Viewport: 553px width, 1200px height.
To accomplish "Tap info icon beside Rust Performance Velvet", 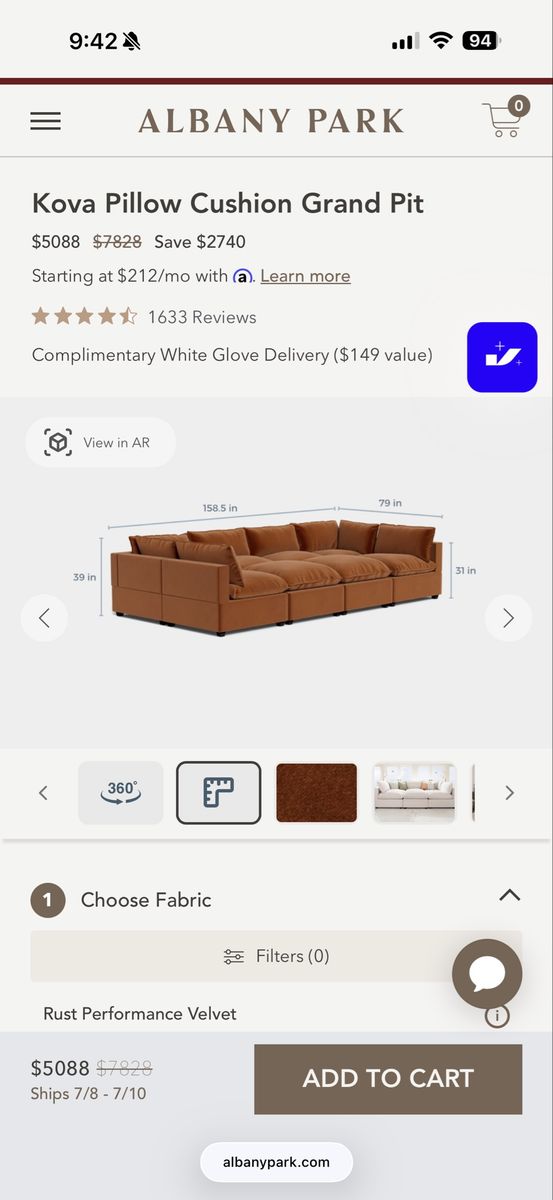I will point(497,1016).
